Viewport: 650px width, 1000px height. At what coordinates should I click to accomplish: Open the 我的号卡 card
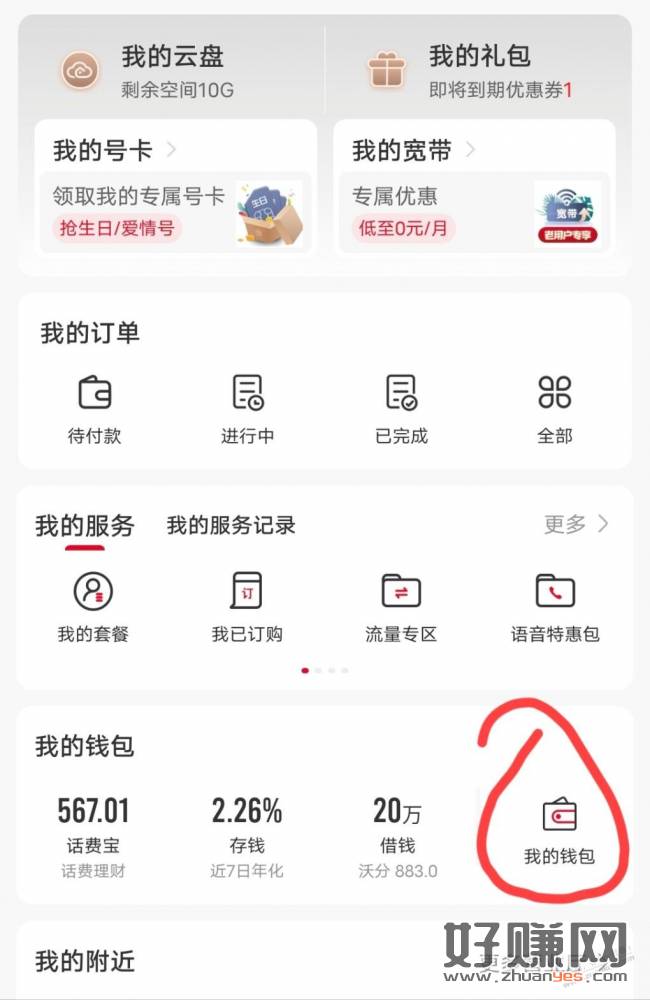(175, 187)
